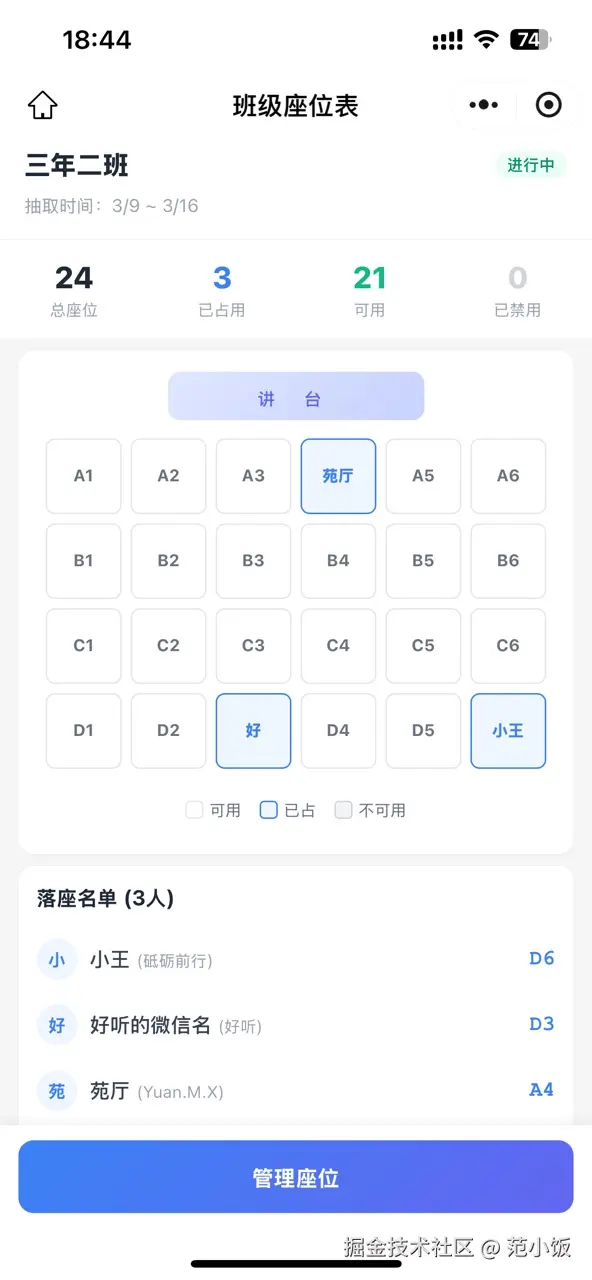This screenshot has height=1280, width=592.
Task: Open occupied seat 苑厅
Action: pos(338,476)
